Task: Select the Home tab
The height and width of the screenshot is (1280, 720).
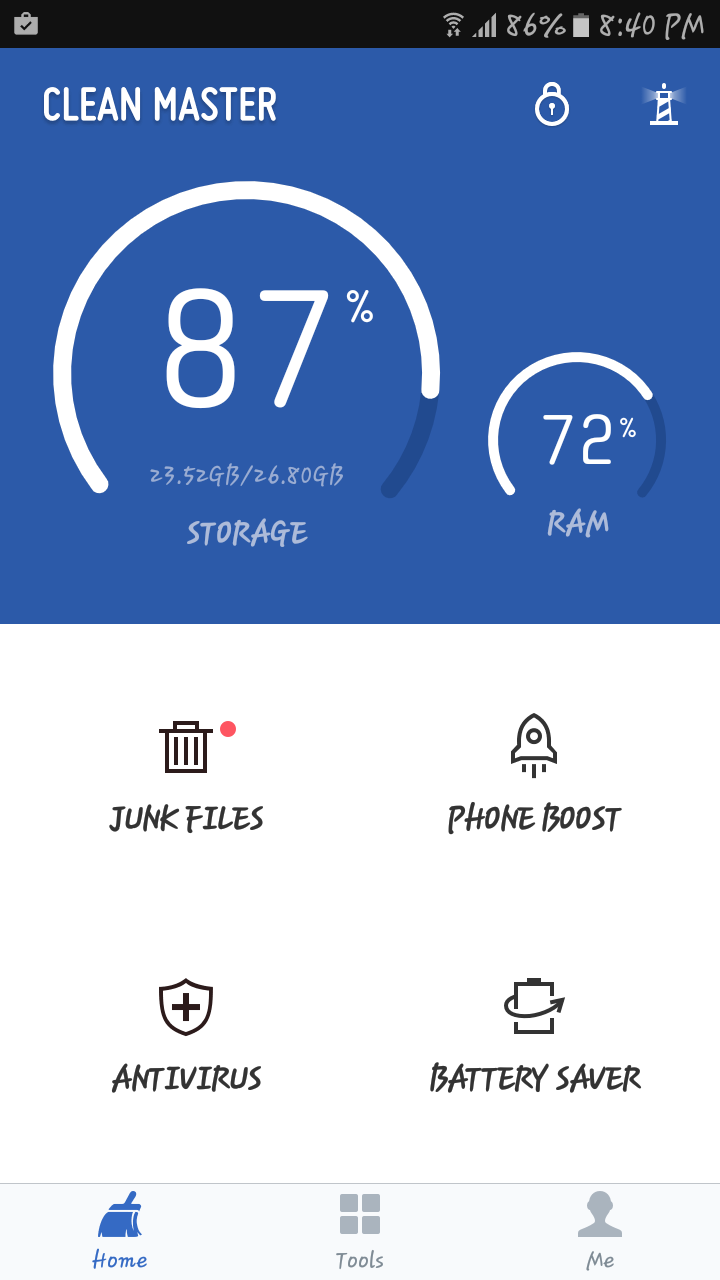Action: (x=120, y=1231)
